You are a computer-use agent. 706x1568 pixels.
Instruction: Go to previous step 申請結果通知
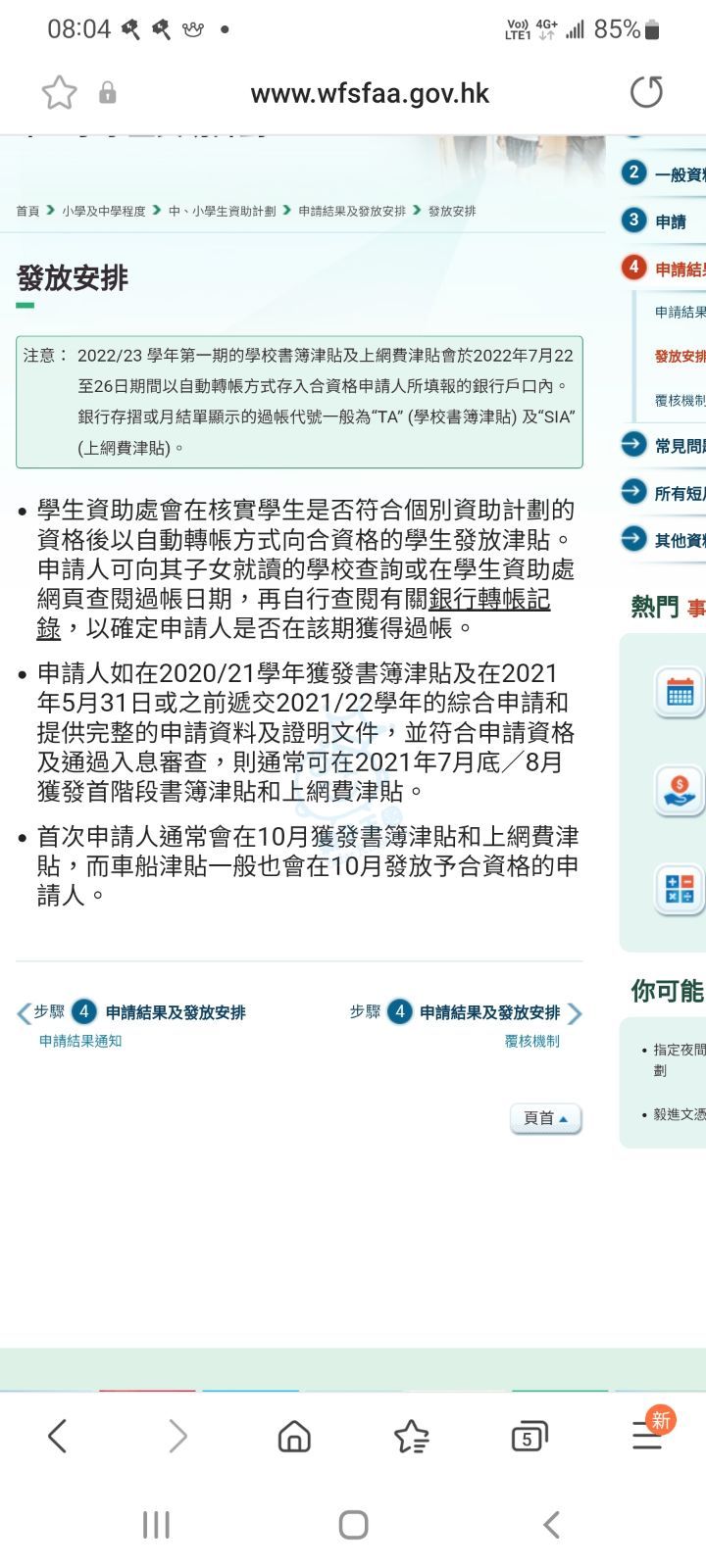[80, 1041]
